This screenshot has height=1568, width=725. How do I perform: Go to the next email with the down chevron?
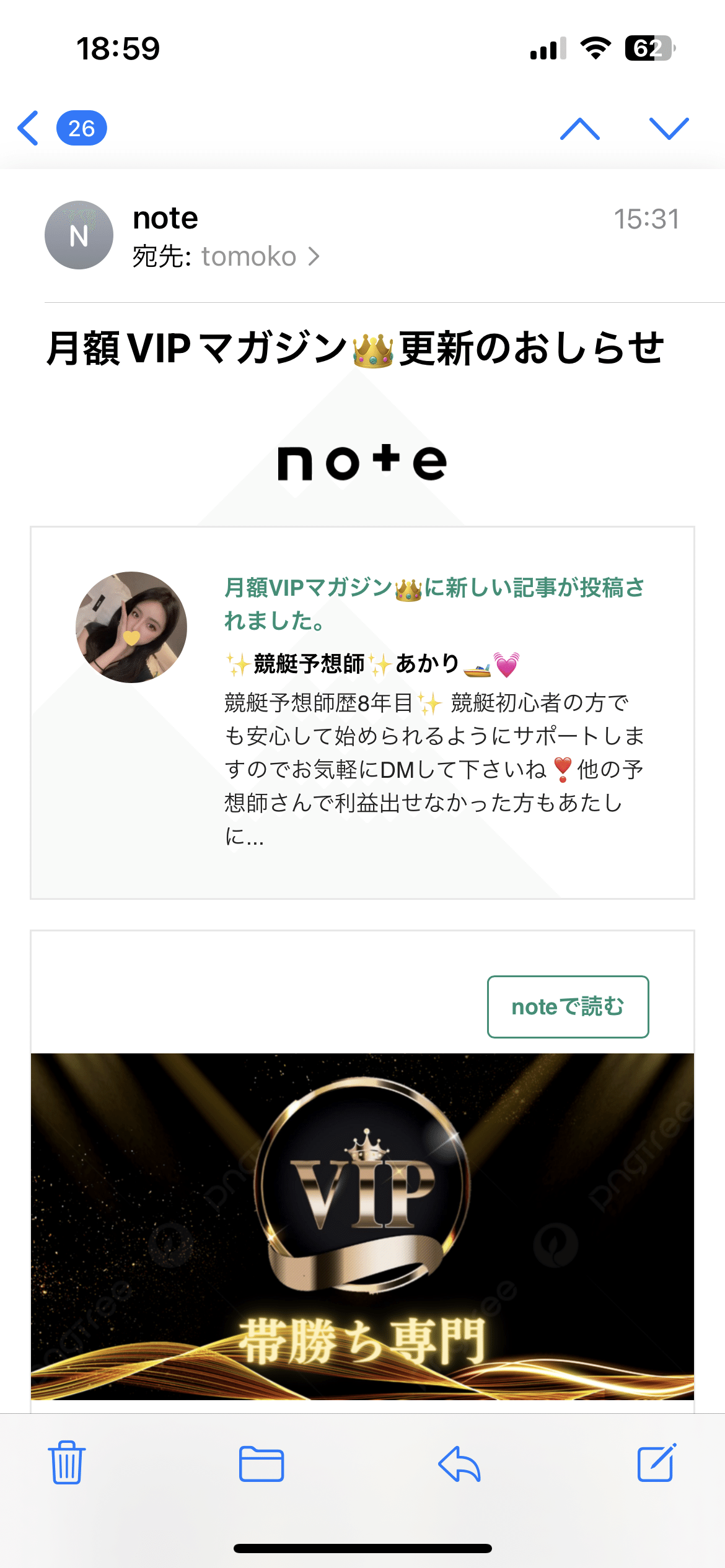[668, 129]
